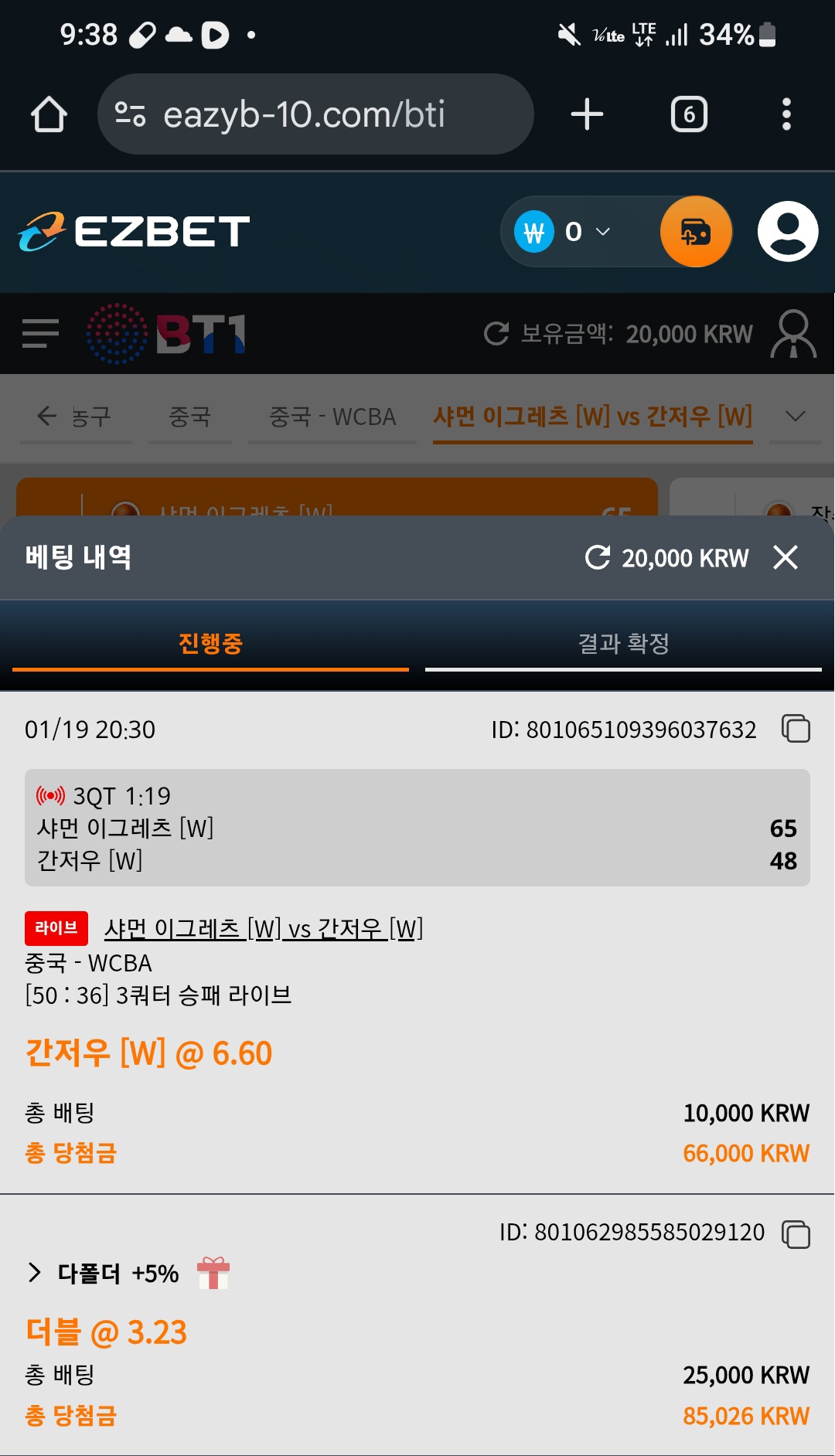The width and height of the screenshot is (835, 1456).
Task: Copy bet ID 801065109396037632
Action: coord(796,729)
